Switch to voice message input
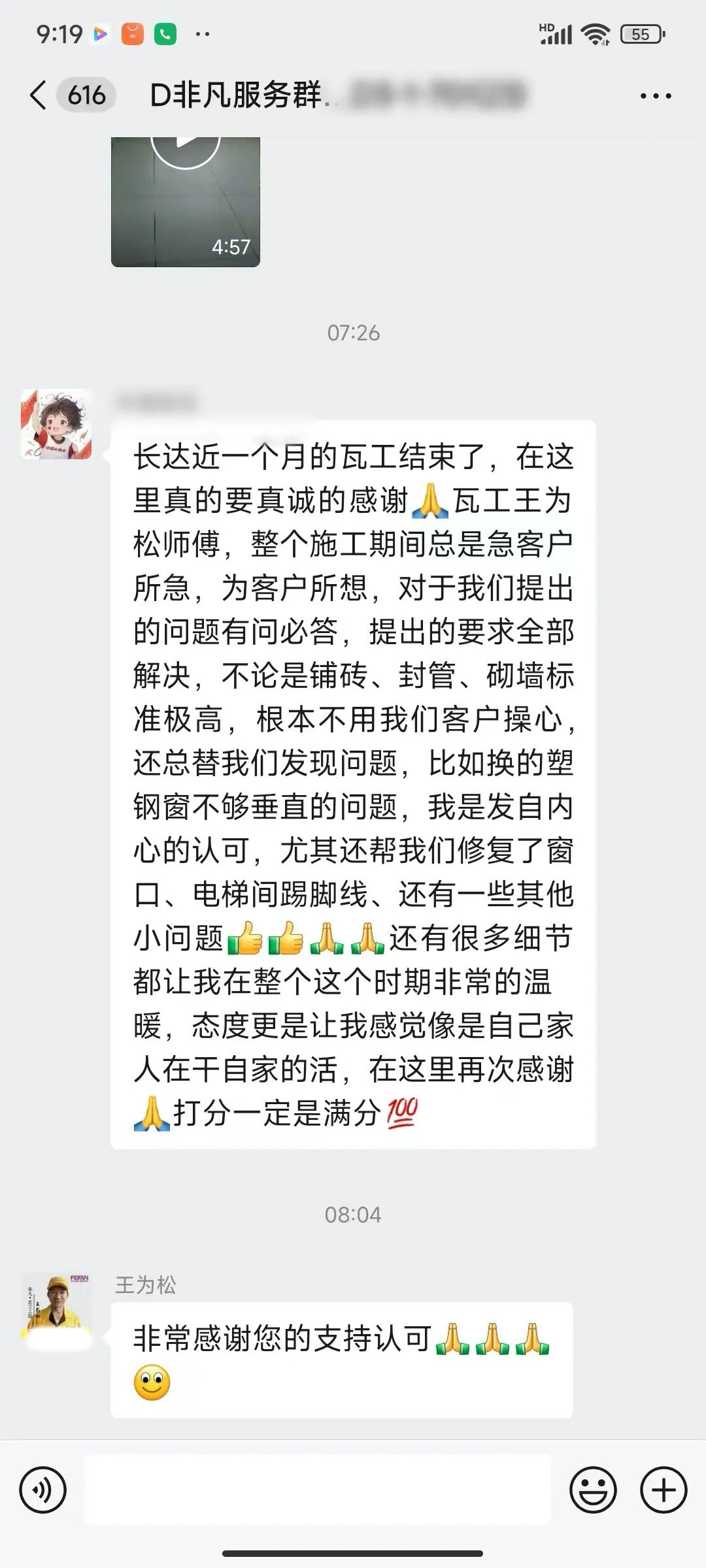Viewport: 706px width, 1568px height. click(x=43, y=1490)
